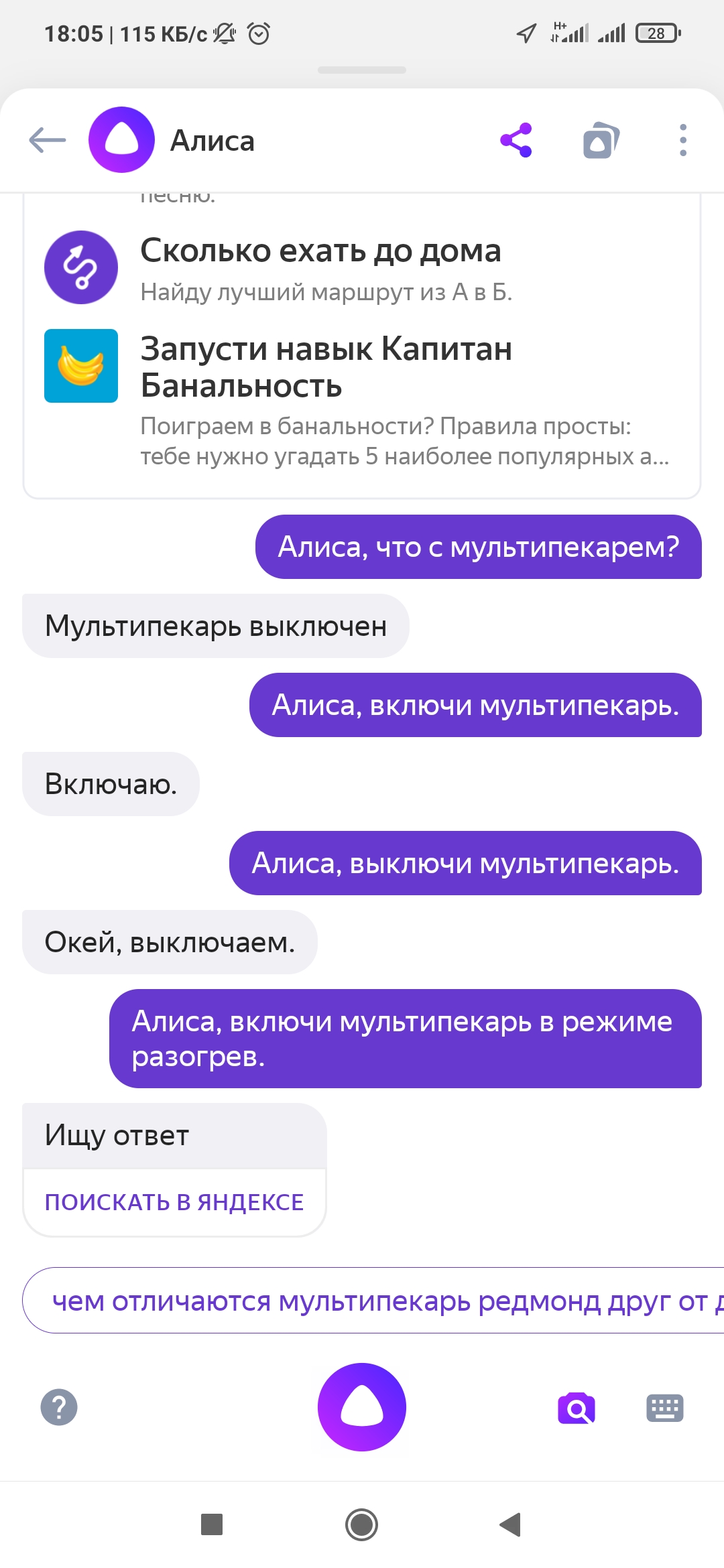Open the three-dot overflow menu
The height and width of the screenshot is (1568, 724).
pyautogui.click(x=682, y=140)
